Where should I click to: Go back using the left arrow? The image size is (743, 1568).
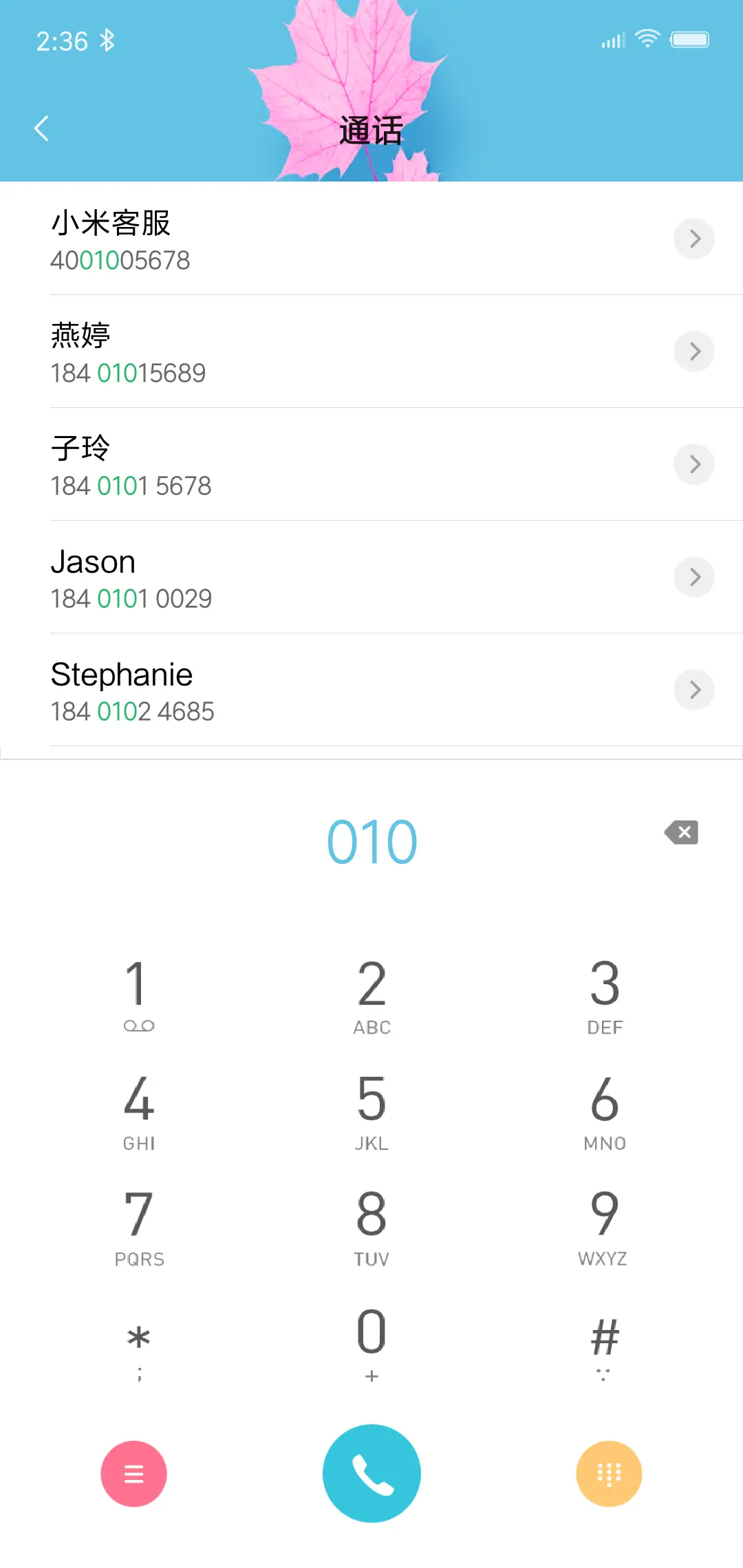point(41,128)
